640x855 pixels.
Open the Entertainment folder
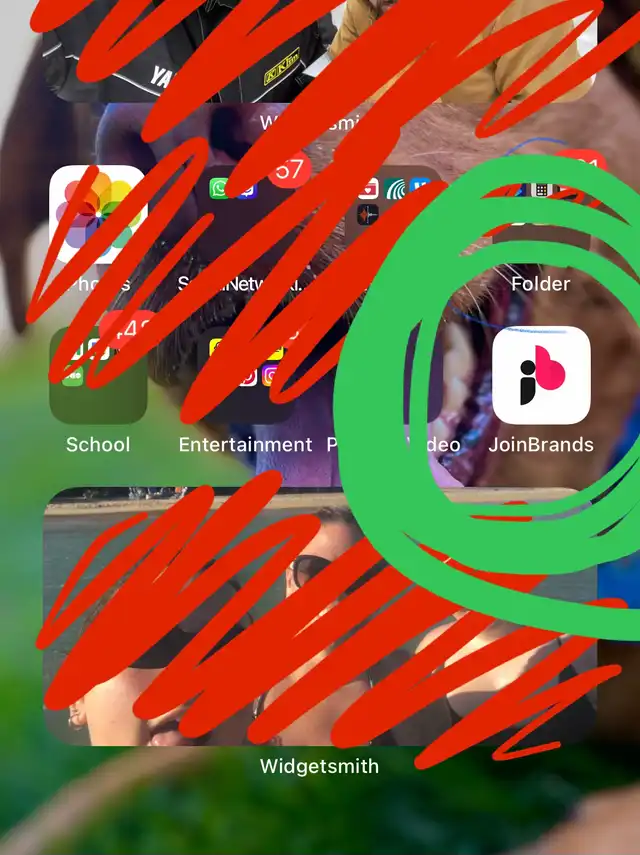coord(246,376)
